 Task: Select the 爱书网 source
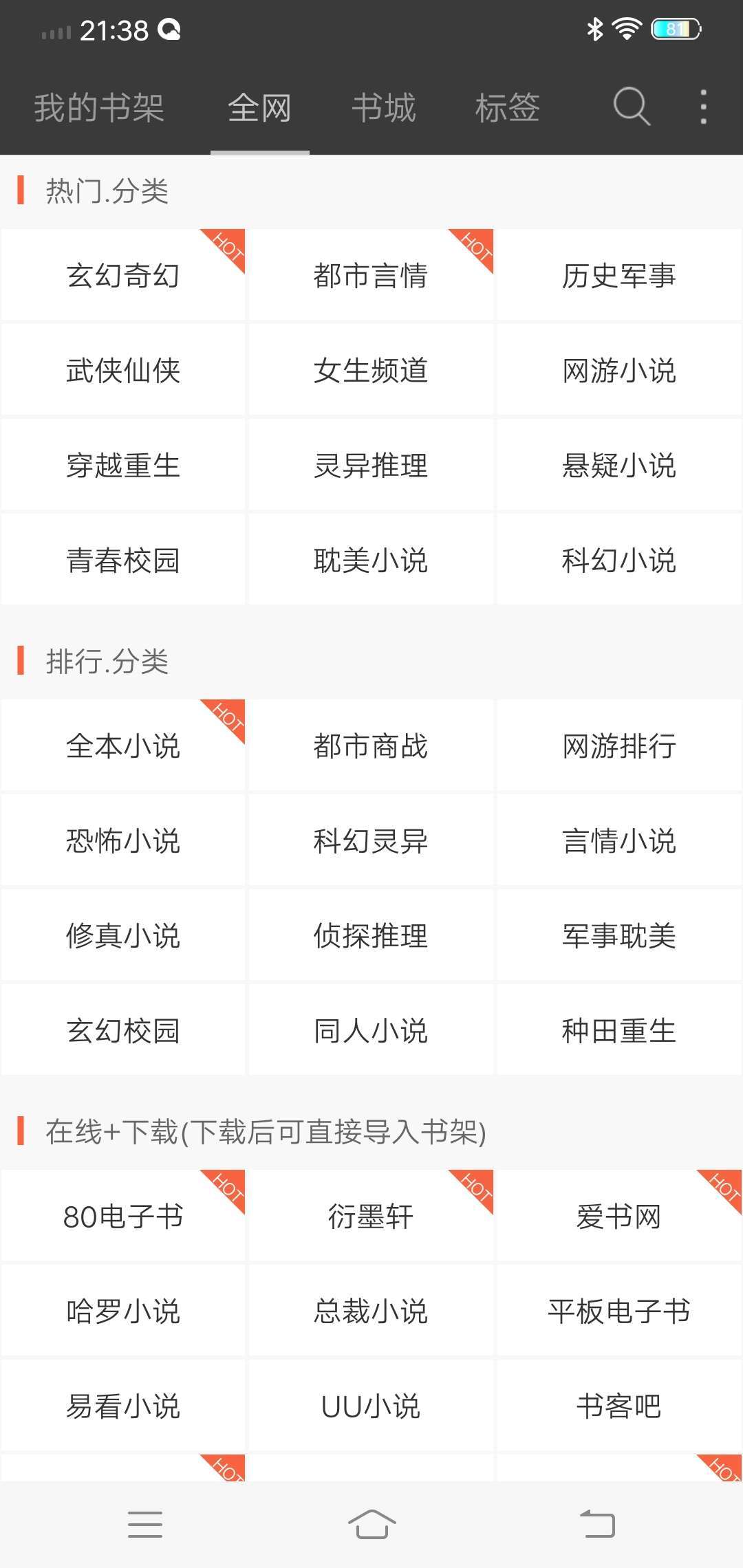tap(618, 1216)
